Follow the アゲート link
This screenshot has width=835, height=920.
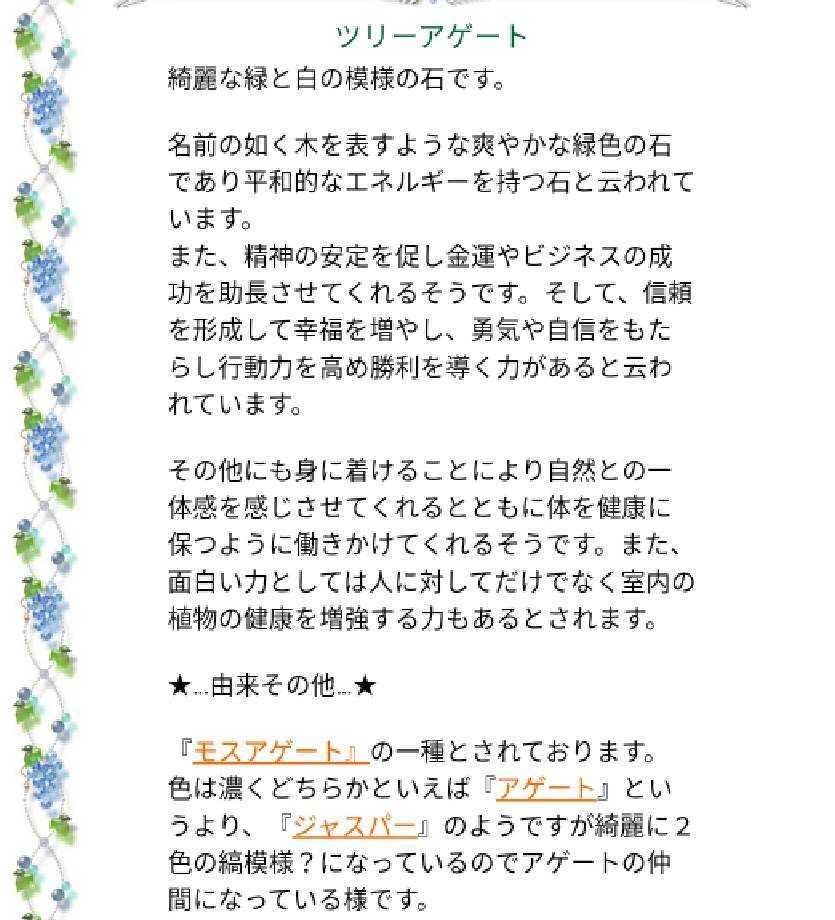point(545,788)
